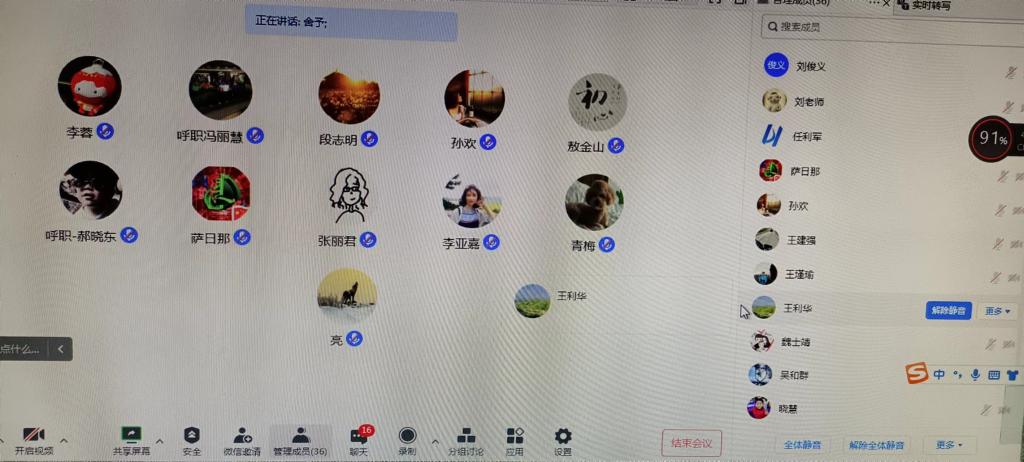The width and height of the screenshot is (1024, 462).
Task: Start 录制 recording
Action: [407, 438]
